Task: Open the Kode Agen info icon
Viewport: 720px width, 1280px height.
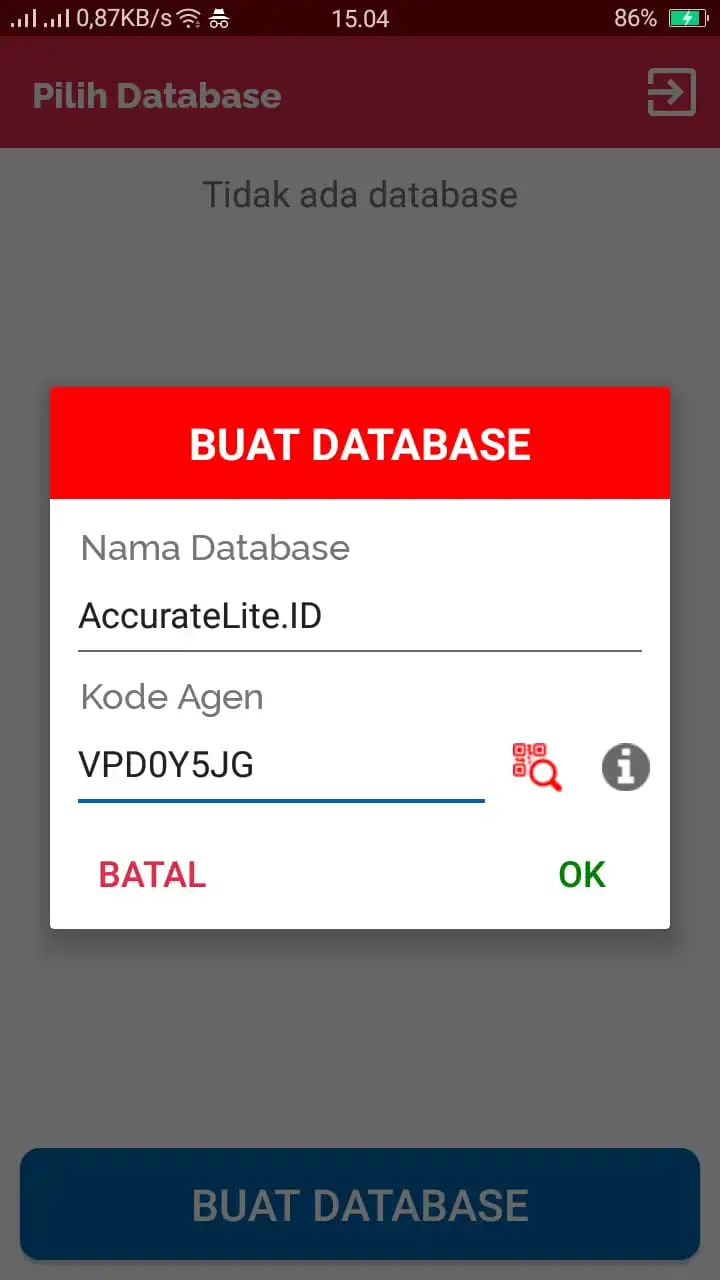Action: click(626, 767)
